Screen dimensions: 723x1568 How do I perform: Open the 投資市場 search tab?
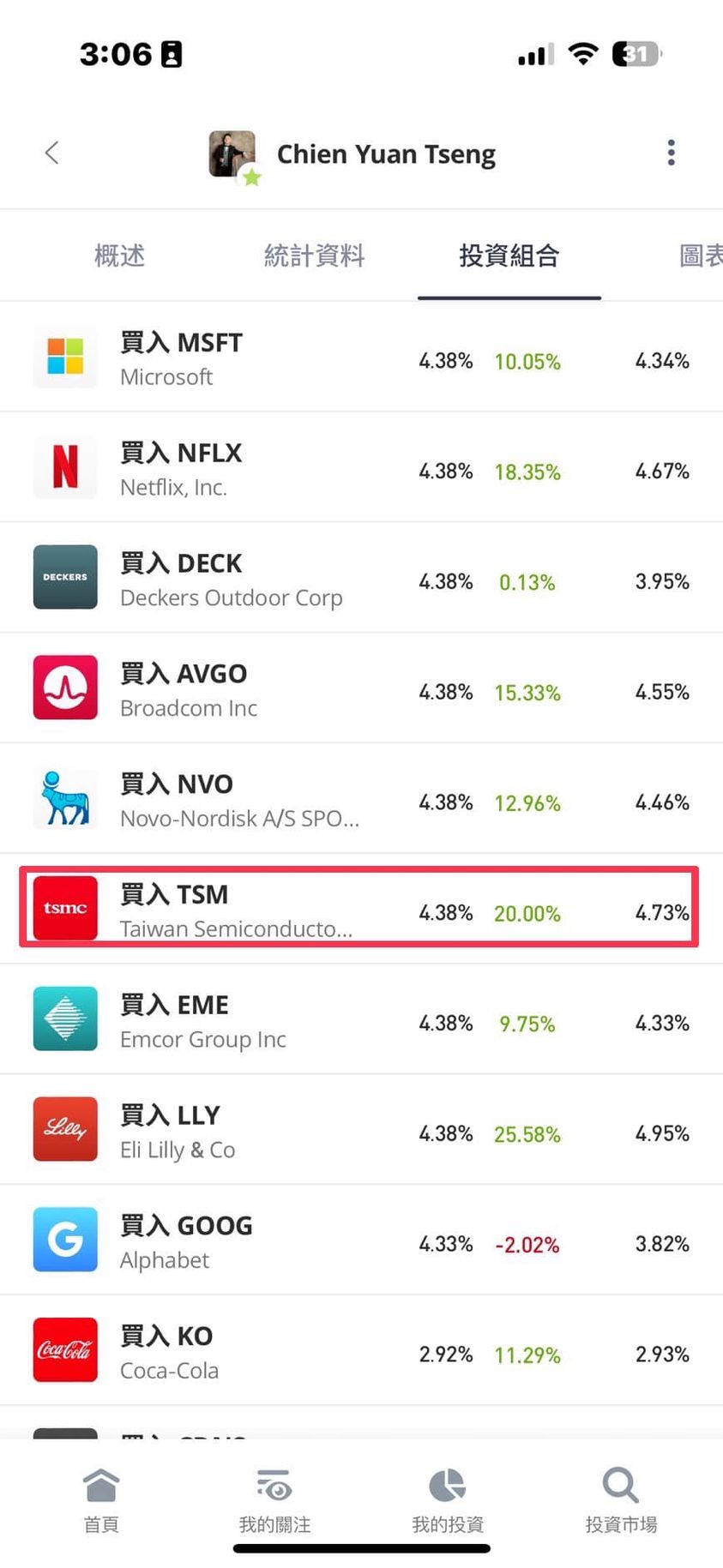(x=621, y=1500)
